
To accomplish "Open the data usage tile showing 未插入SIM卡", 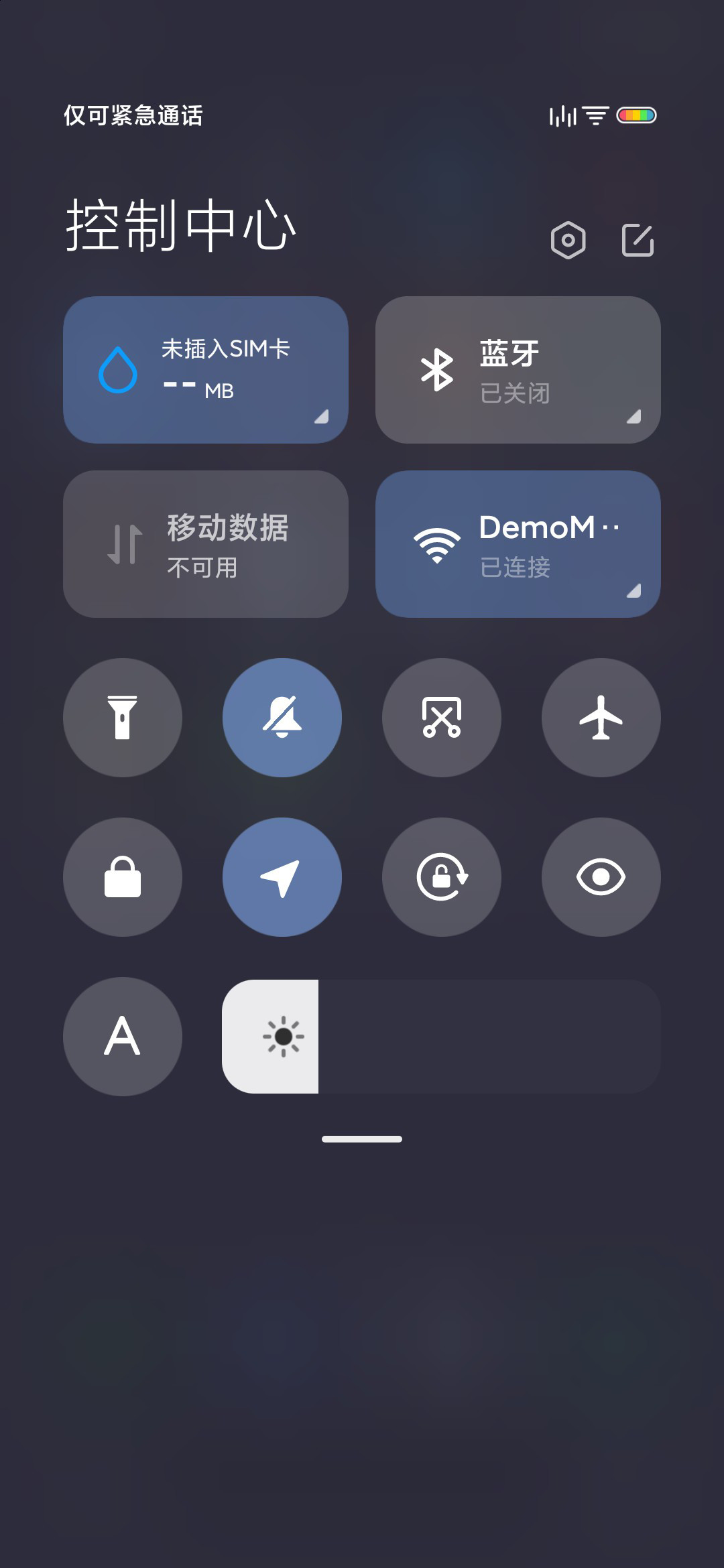I will point(206,370).
